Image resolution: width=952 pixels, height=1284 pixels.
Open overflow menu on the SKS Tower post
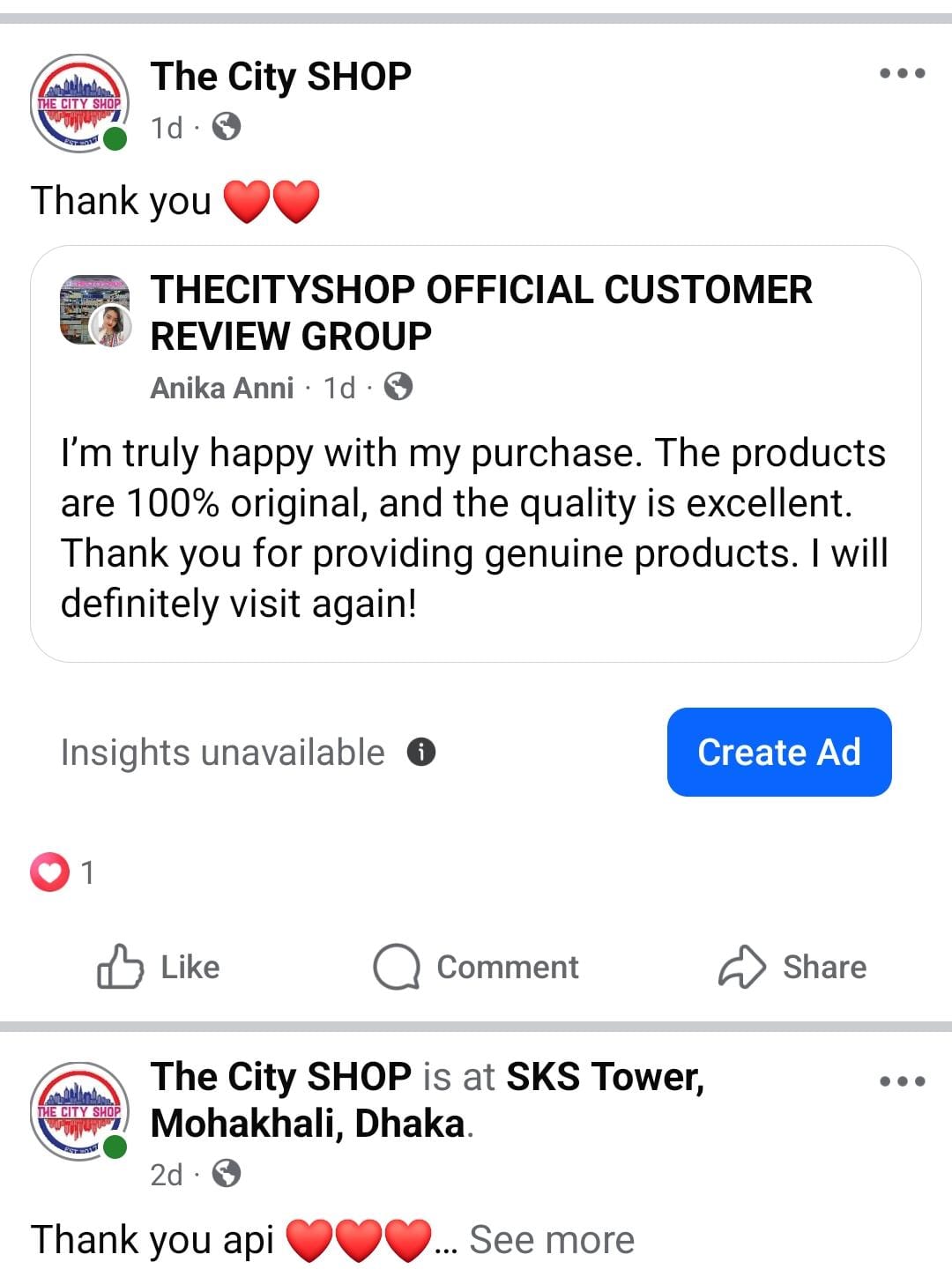902,1081
